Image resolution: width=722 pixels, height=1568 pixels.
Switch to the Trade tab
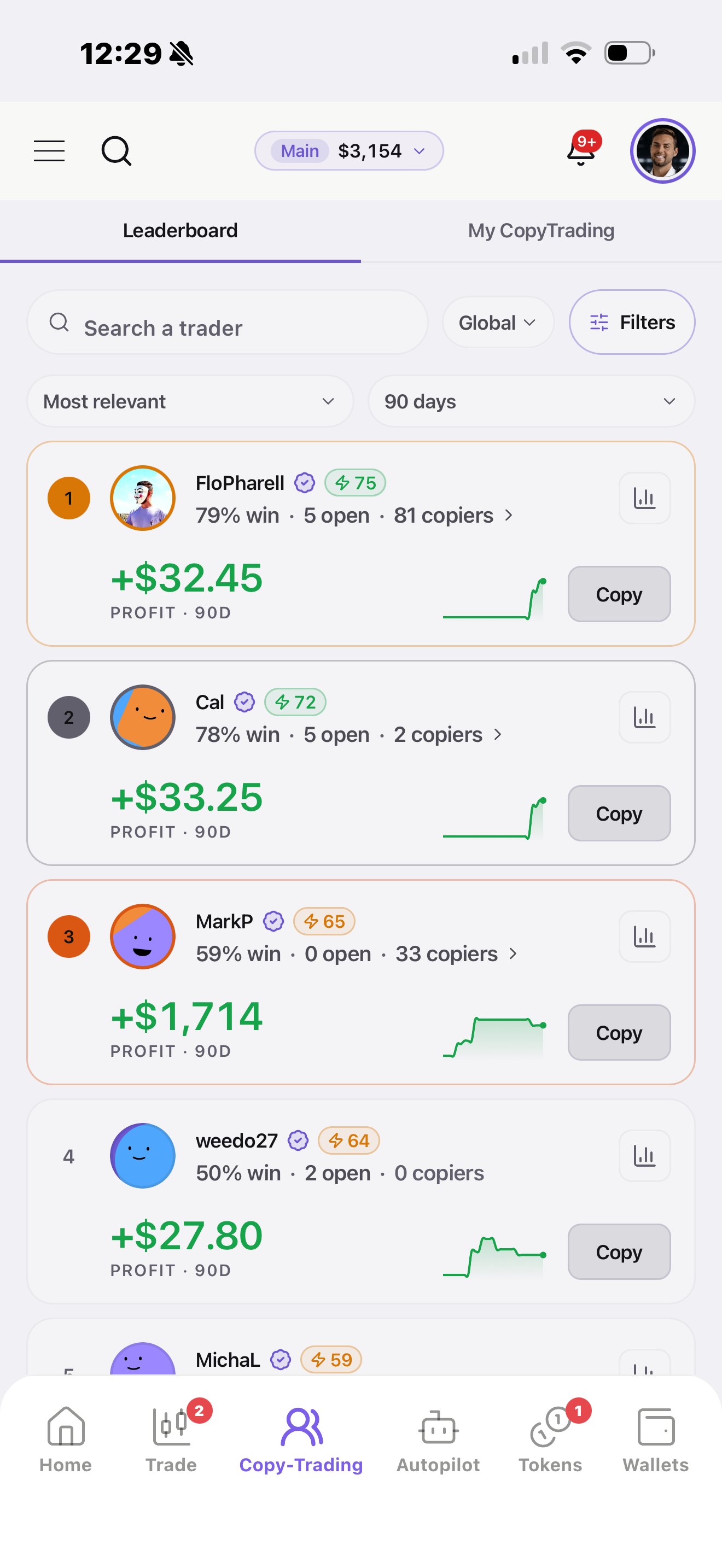click(x=171, y=1440)
